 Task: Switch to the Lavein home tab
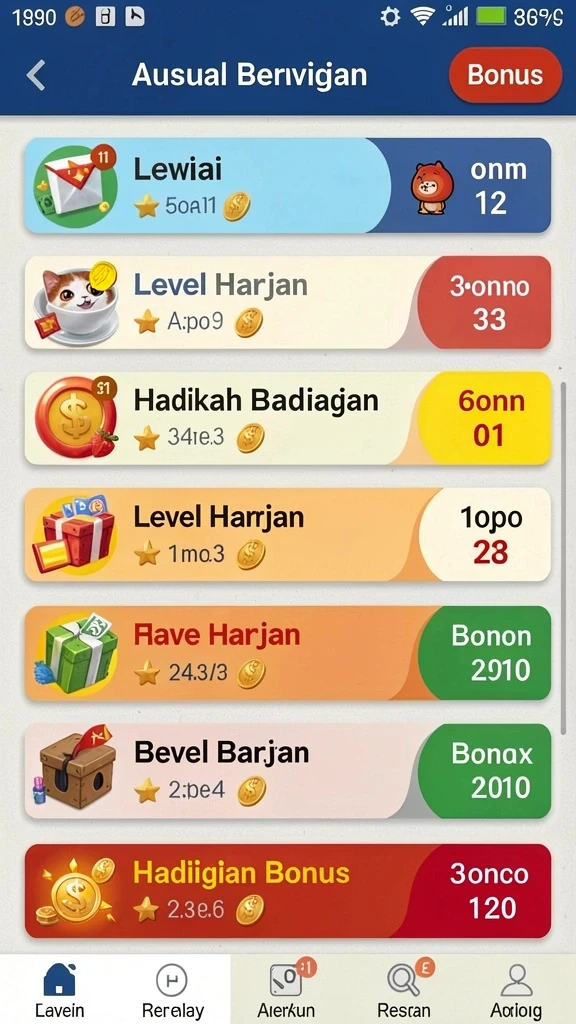59,991
